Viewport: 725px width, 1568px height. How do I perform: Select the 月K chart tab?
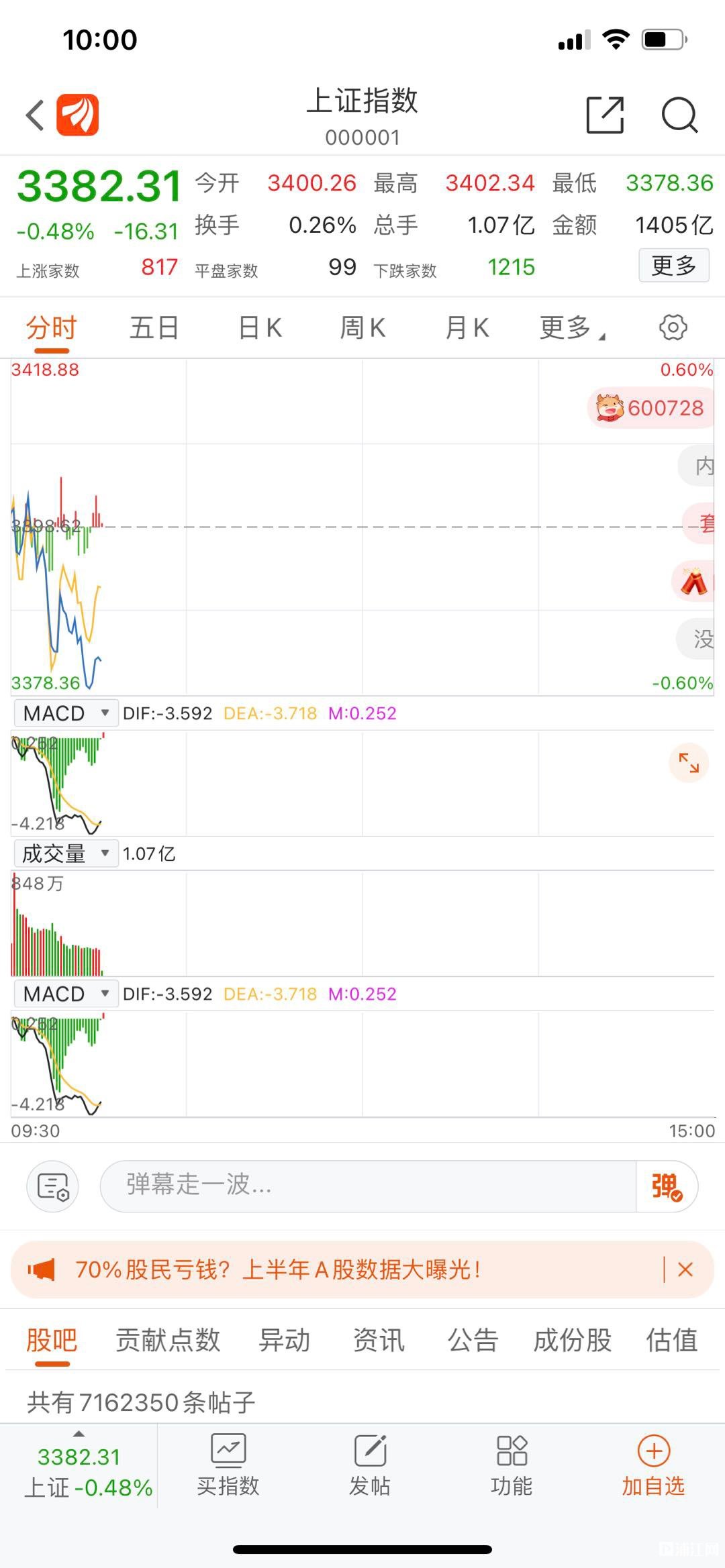tap(467, 328)
